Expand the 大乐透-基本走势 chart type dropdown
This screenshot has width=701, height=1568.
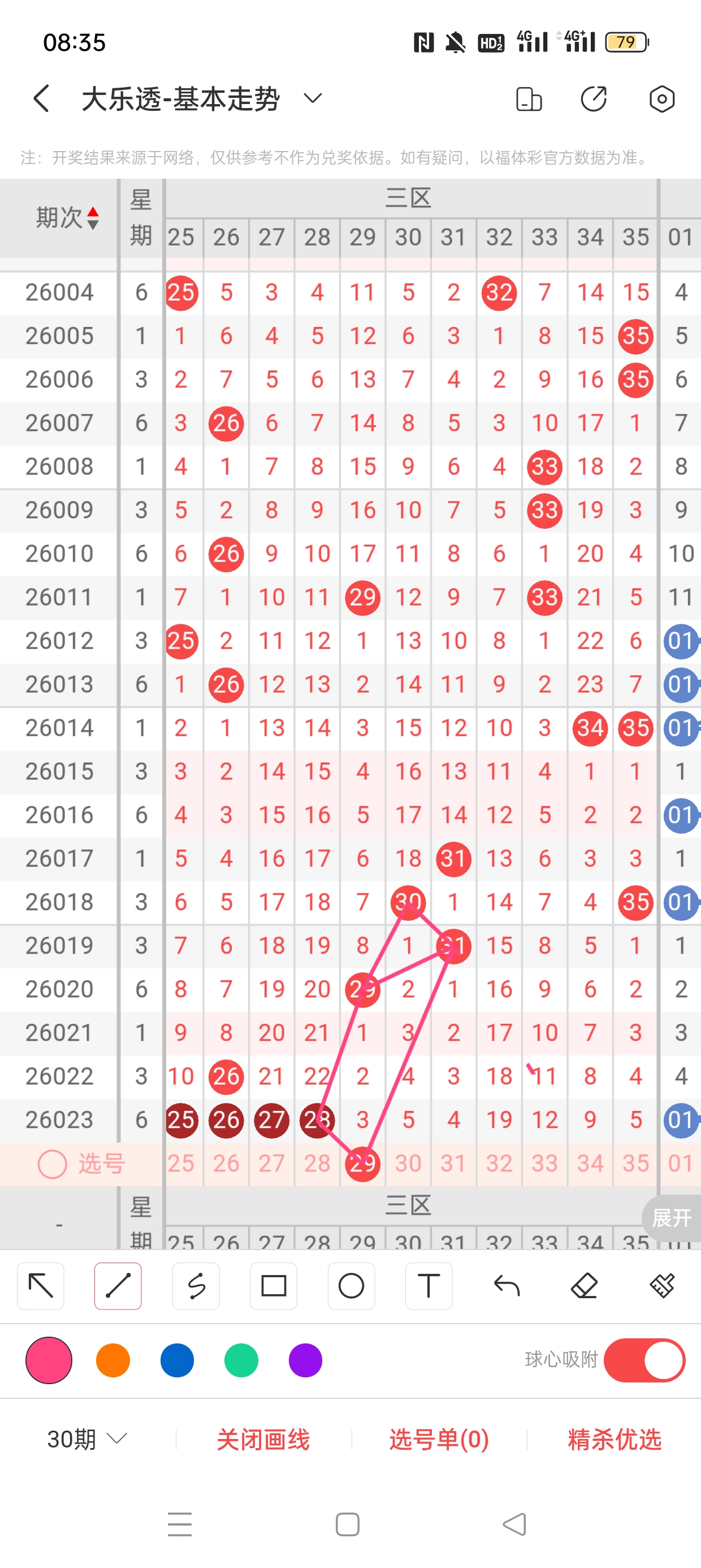pos(313,98)
